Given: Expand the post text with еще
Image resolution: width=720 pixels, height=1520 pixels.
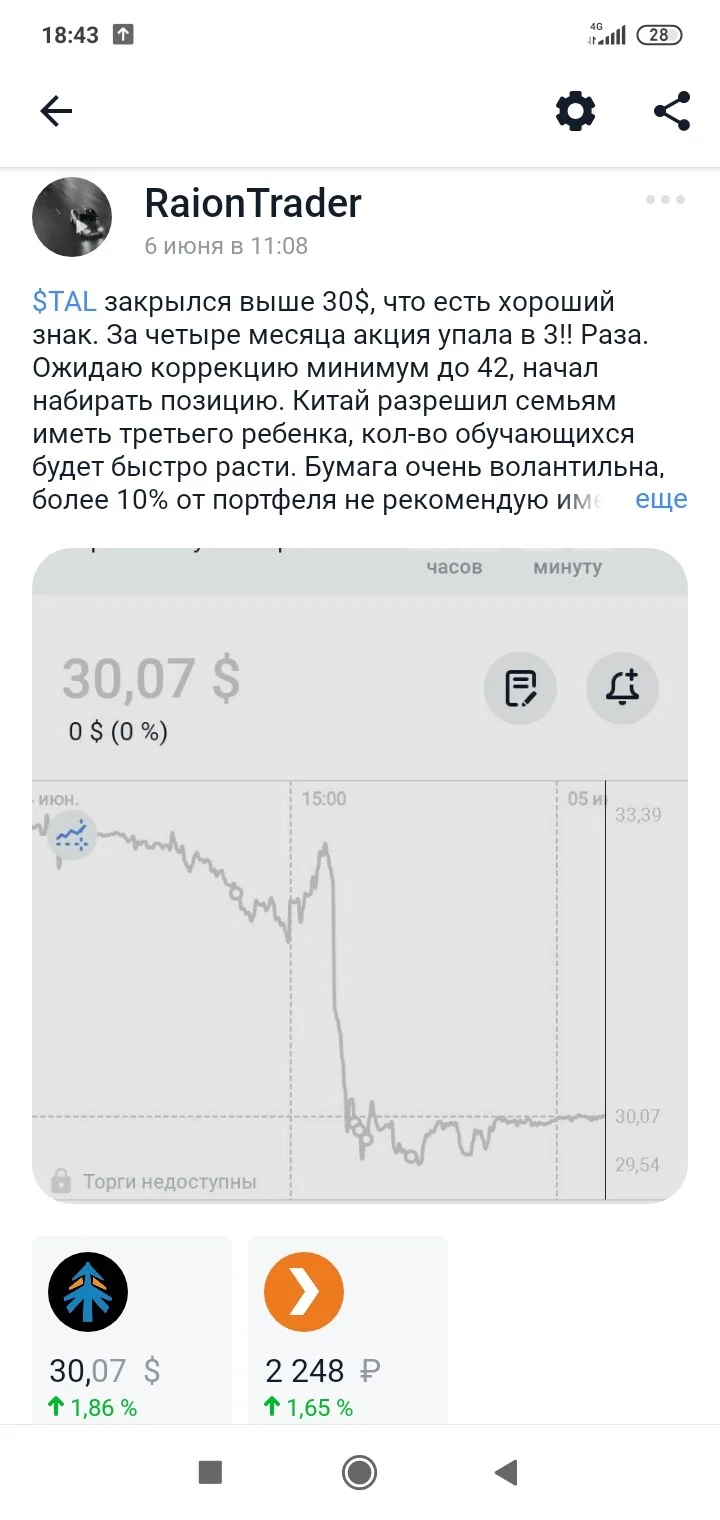Looking at the screenshot, I should click(x=661, y=499).
